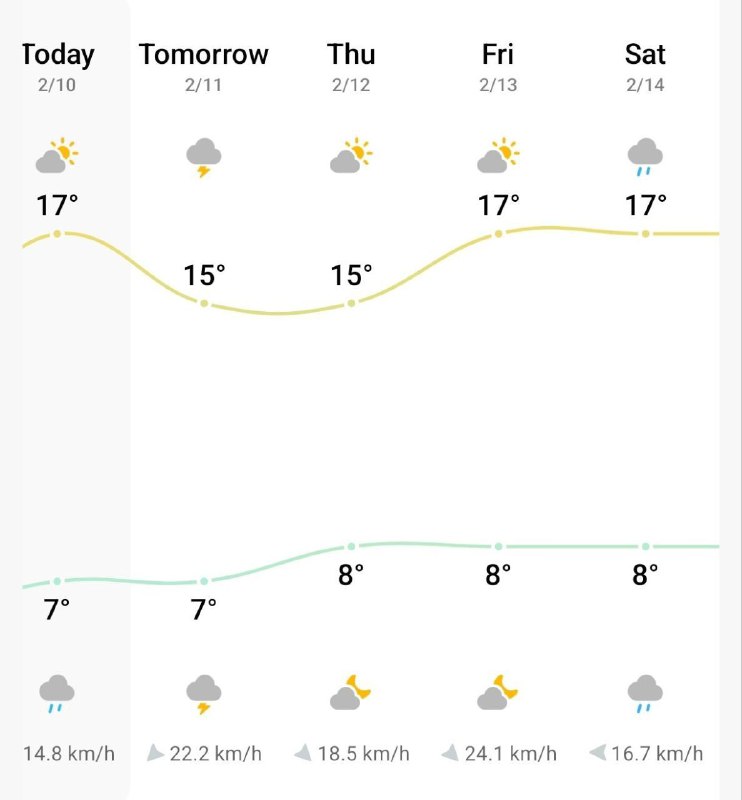Open Today's 2/10 forecast column
Image resolution: width=742 pixels, height=800 pixels.
point(58,66)
